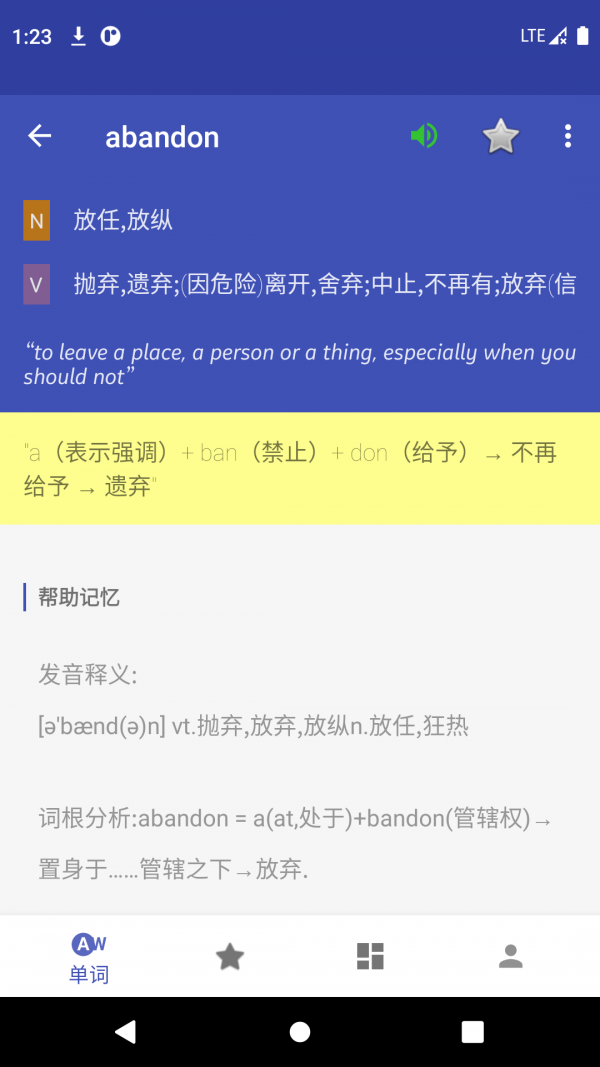Tap the system back button
600x1067 pixels.
(x=125, y=1032)
